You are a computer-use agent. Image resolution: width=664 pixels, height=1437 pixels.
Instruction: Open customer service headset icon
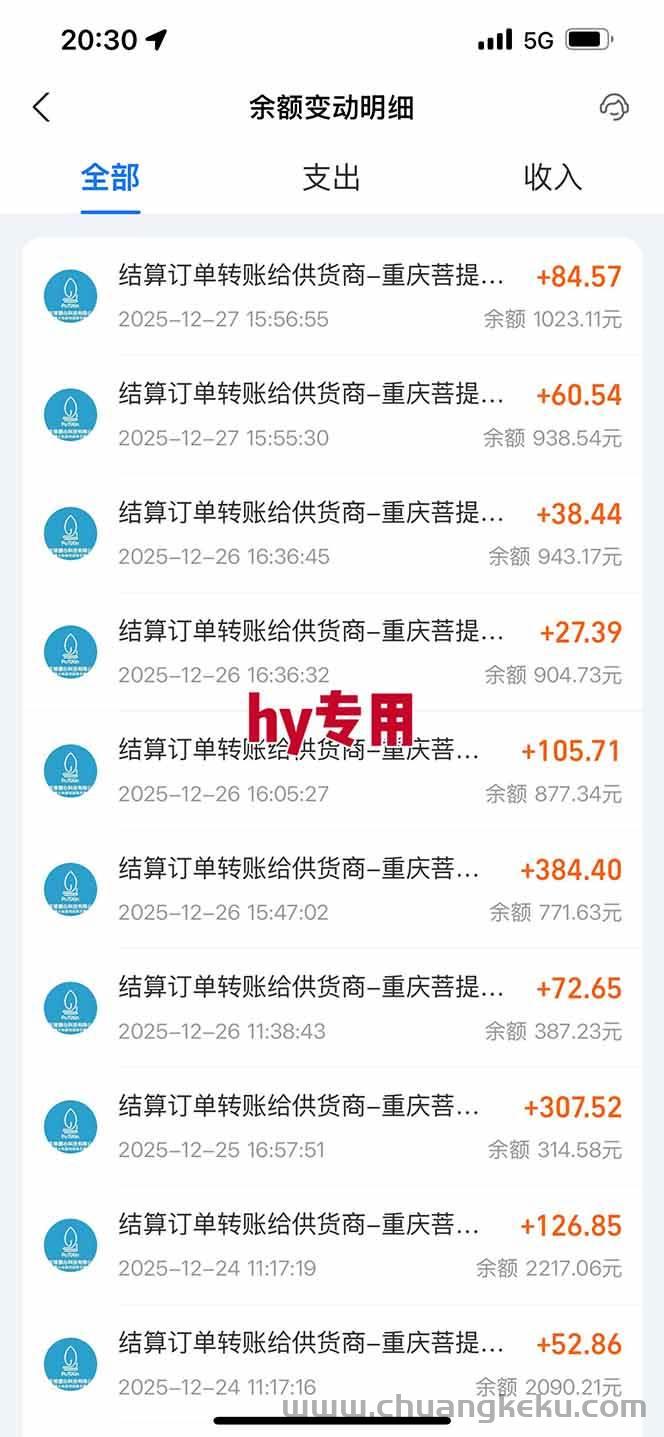pyautogui.click(x=613, y=107)
